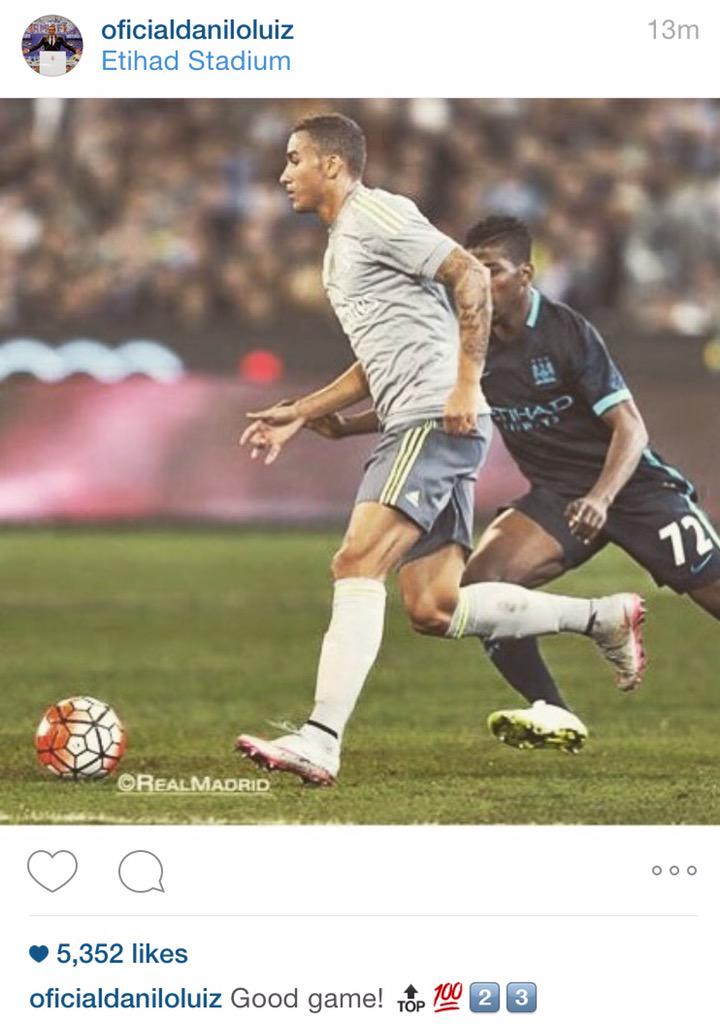Open the oficialdaniloluiz username in the post header
The image size is (720, 1024).
pyautogui.click(x=197, y=30)
